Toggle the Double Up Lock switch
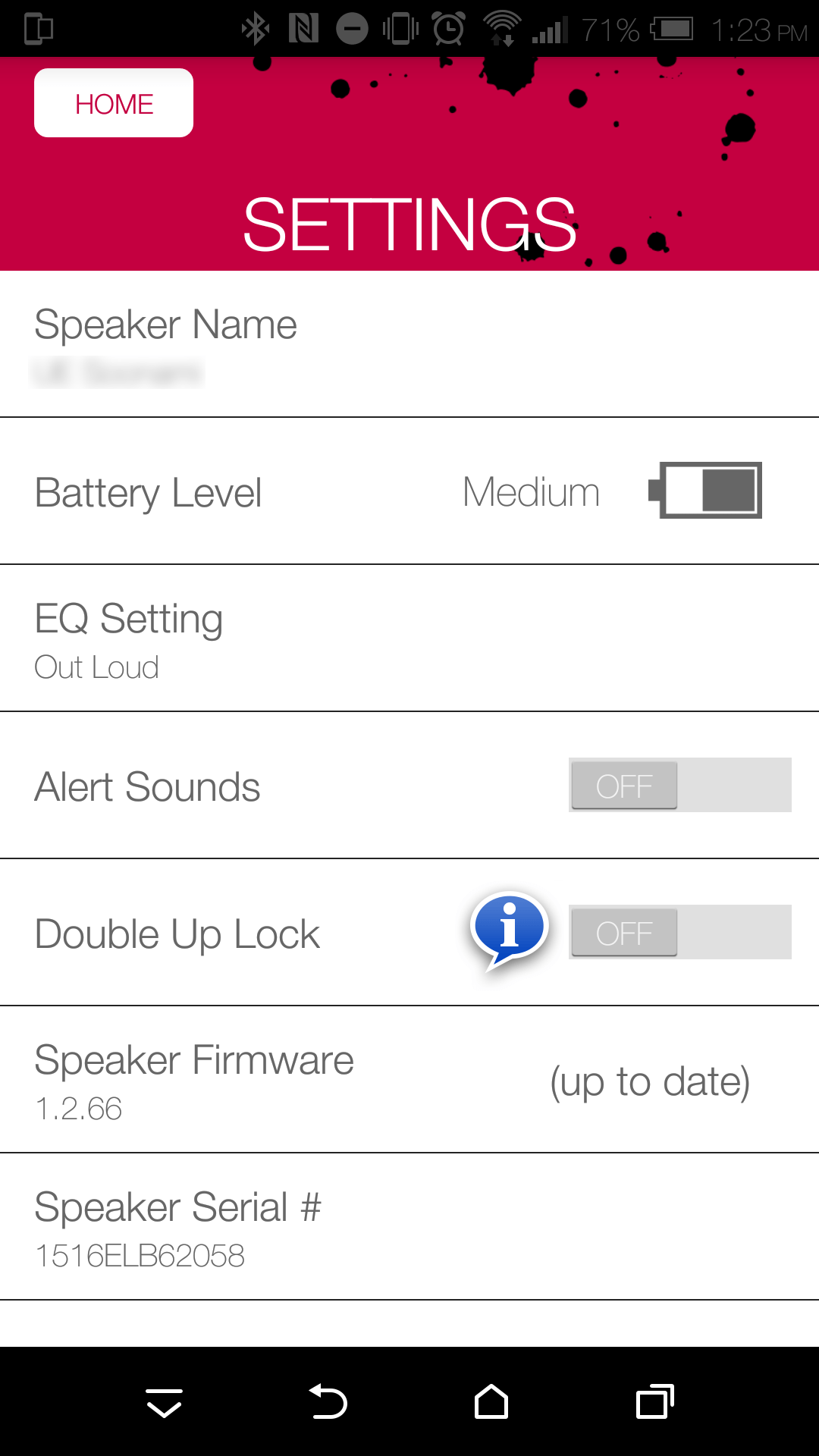Screen dimensions: 819x1456 pos(679,932)
